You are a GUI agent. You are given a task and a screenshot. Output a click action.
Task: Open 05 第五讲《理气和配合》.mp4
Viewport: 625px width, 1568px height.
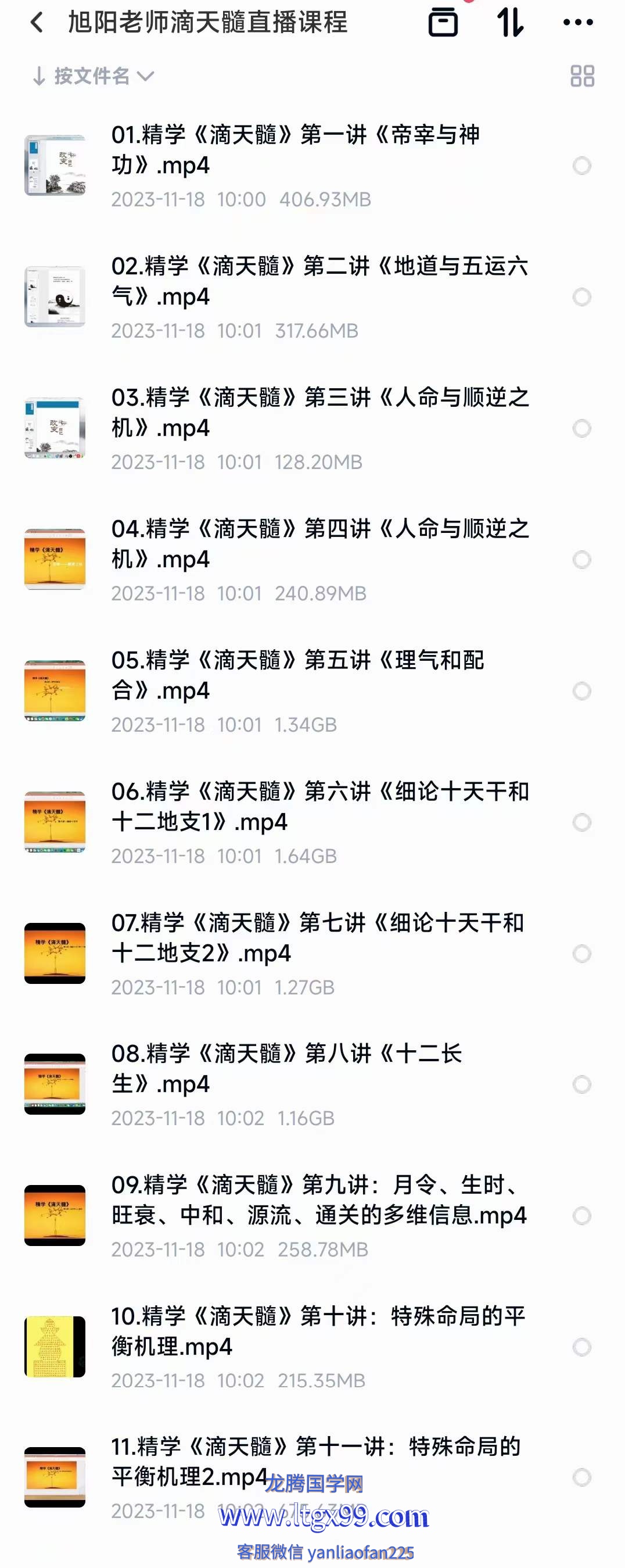click(297, 675)
